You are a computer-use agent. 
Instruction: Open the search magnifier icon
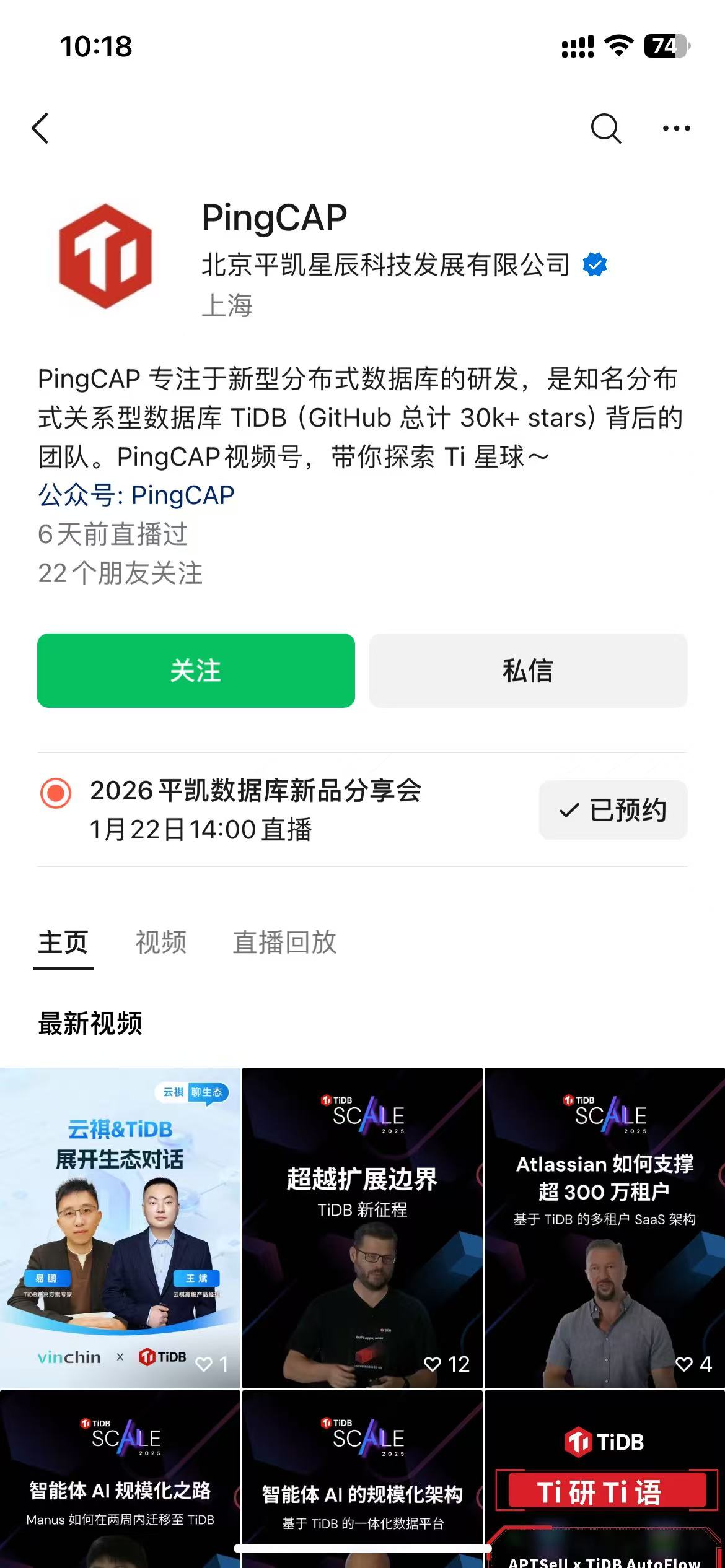point(605,128)
